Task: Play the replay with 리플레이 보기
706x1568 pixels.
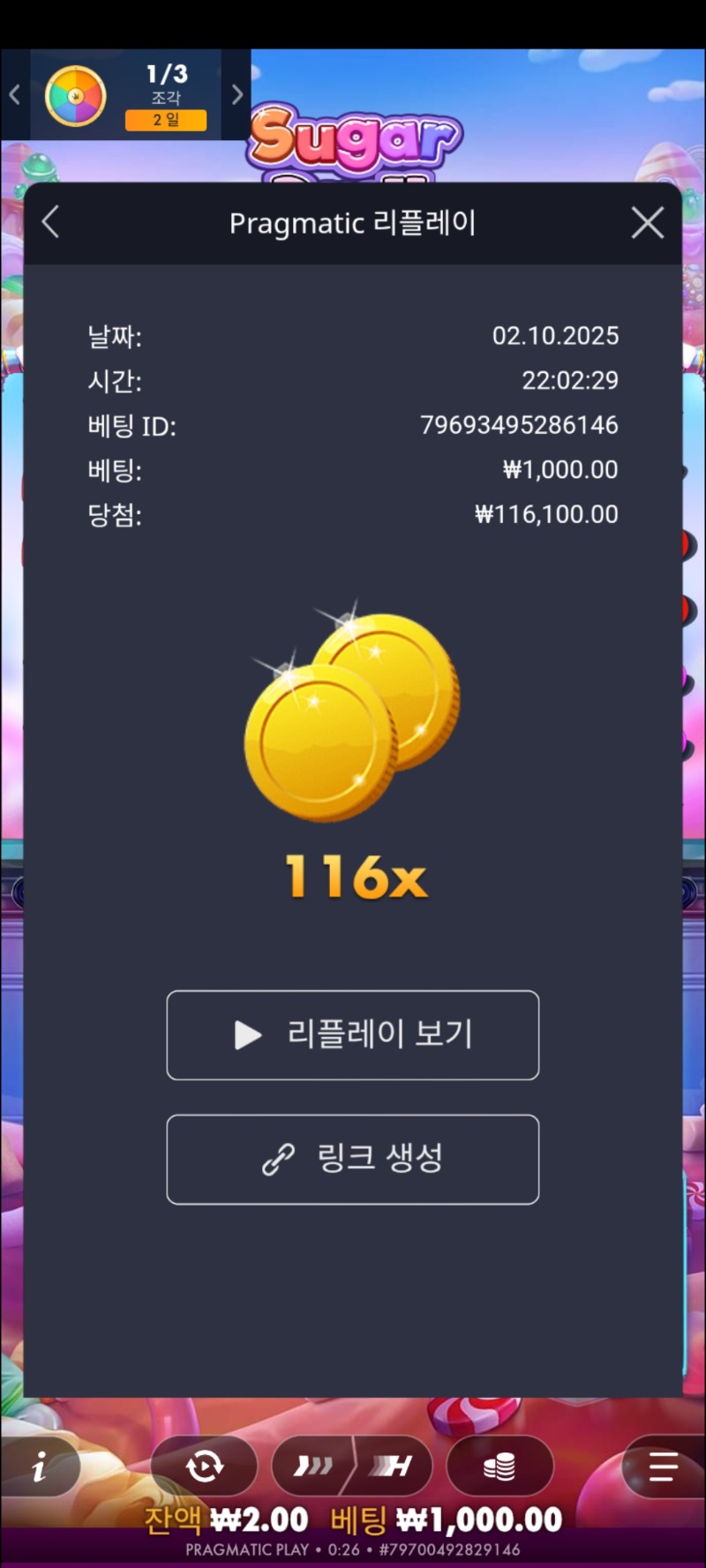Action: (x=352, y=1034)
